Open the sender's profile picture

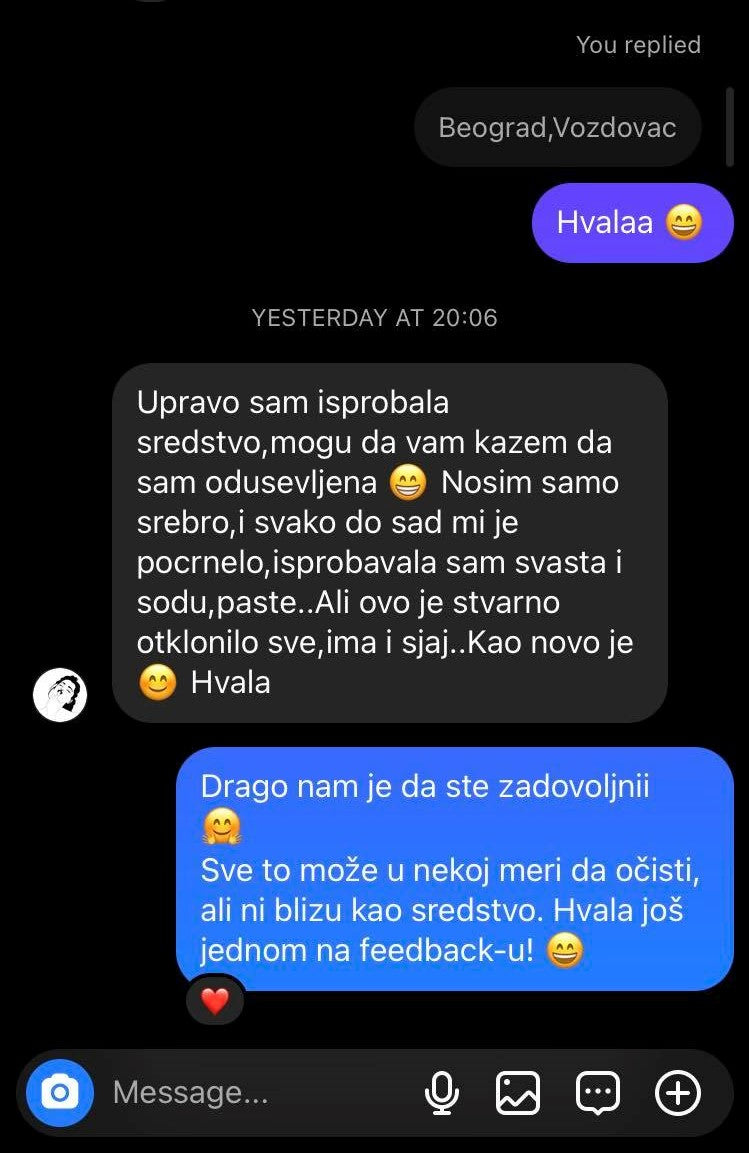point(60,694)
